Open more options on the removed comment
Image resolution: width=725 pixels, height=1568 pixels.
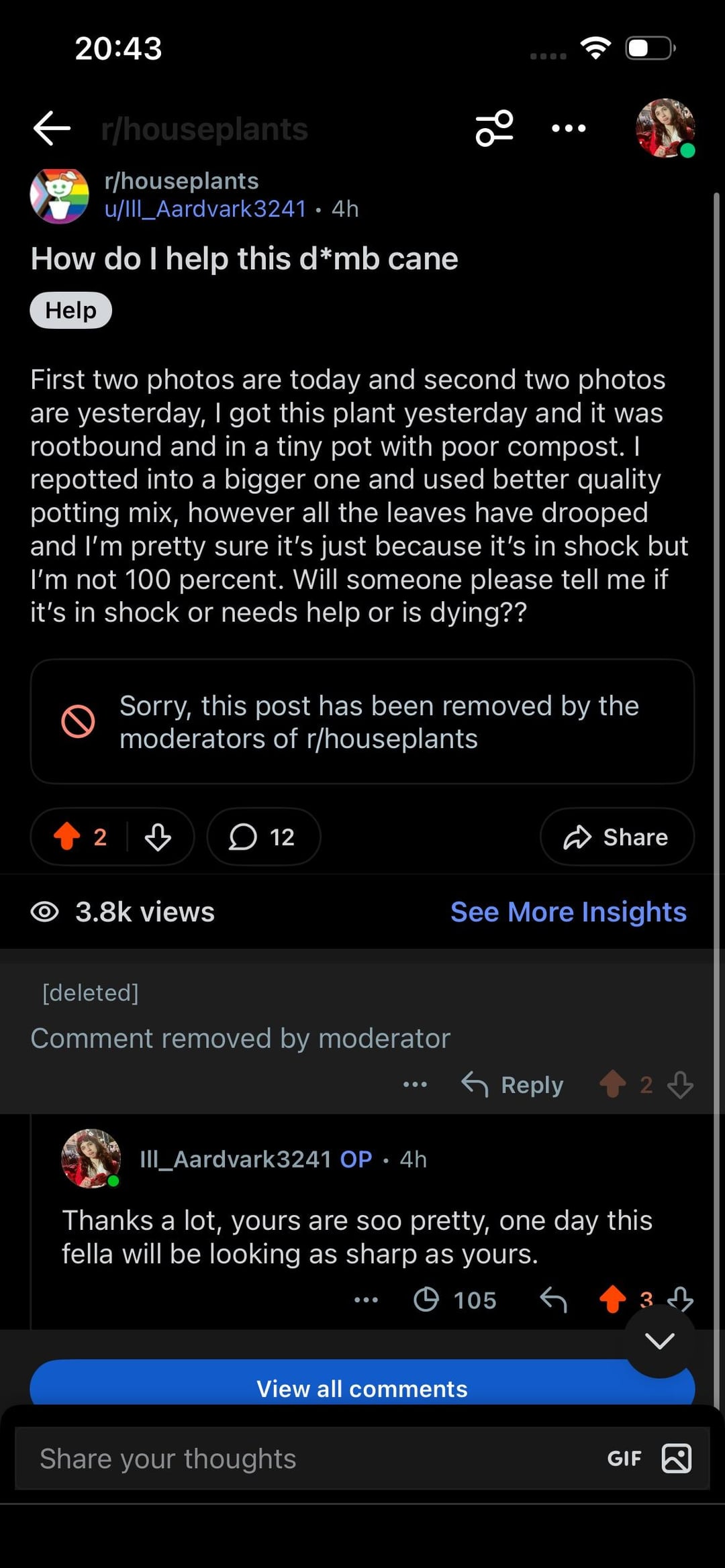415,1085
